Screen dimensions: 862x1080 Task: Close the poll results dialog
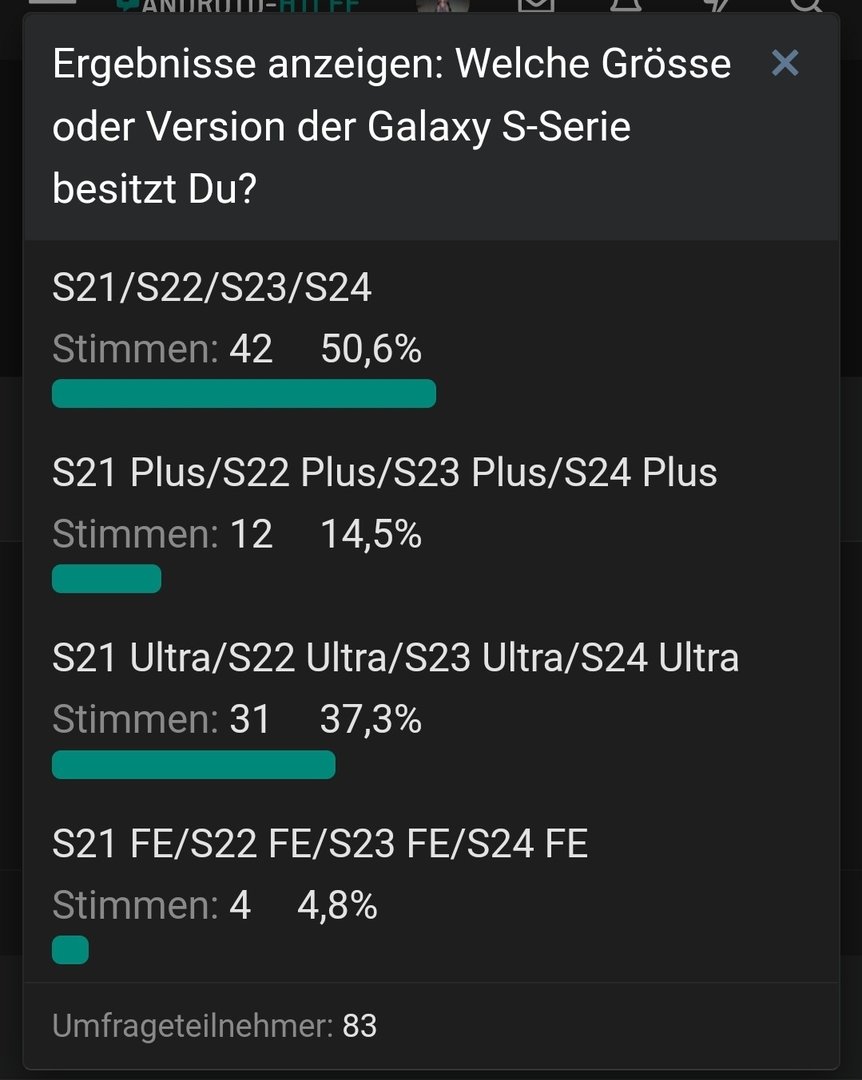click(785, 63)
